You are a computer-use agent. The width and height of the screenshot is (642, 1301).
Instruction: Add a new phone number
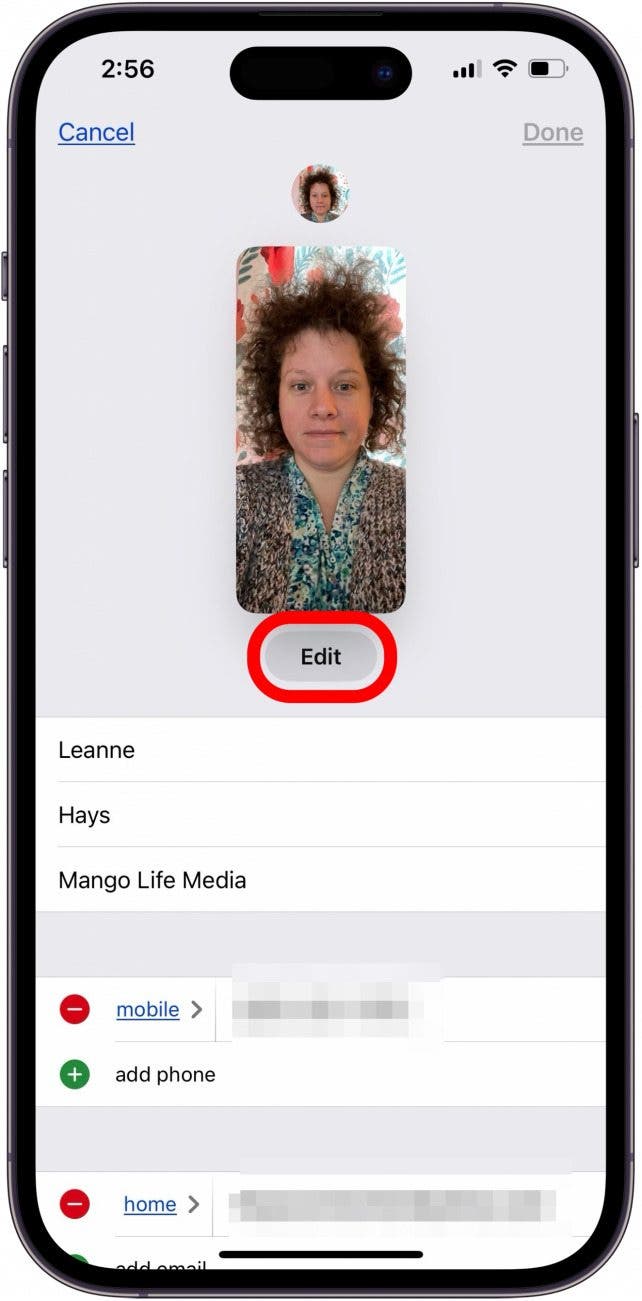[x=165, y=1075]
